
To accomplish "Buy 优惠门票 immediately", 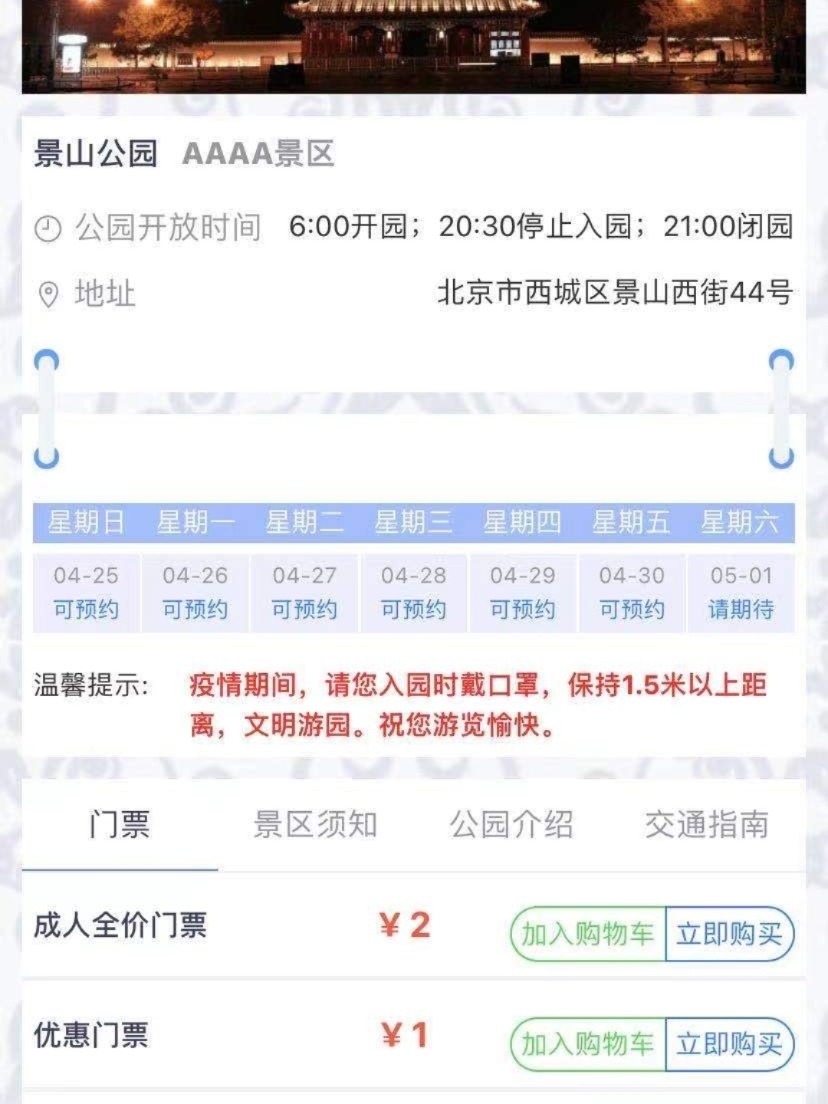I will 729,1045.
